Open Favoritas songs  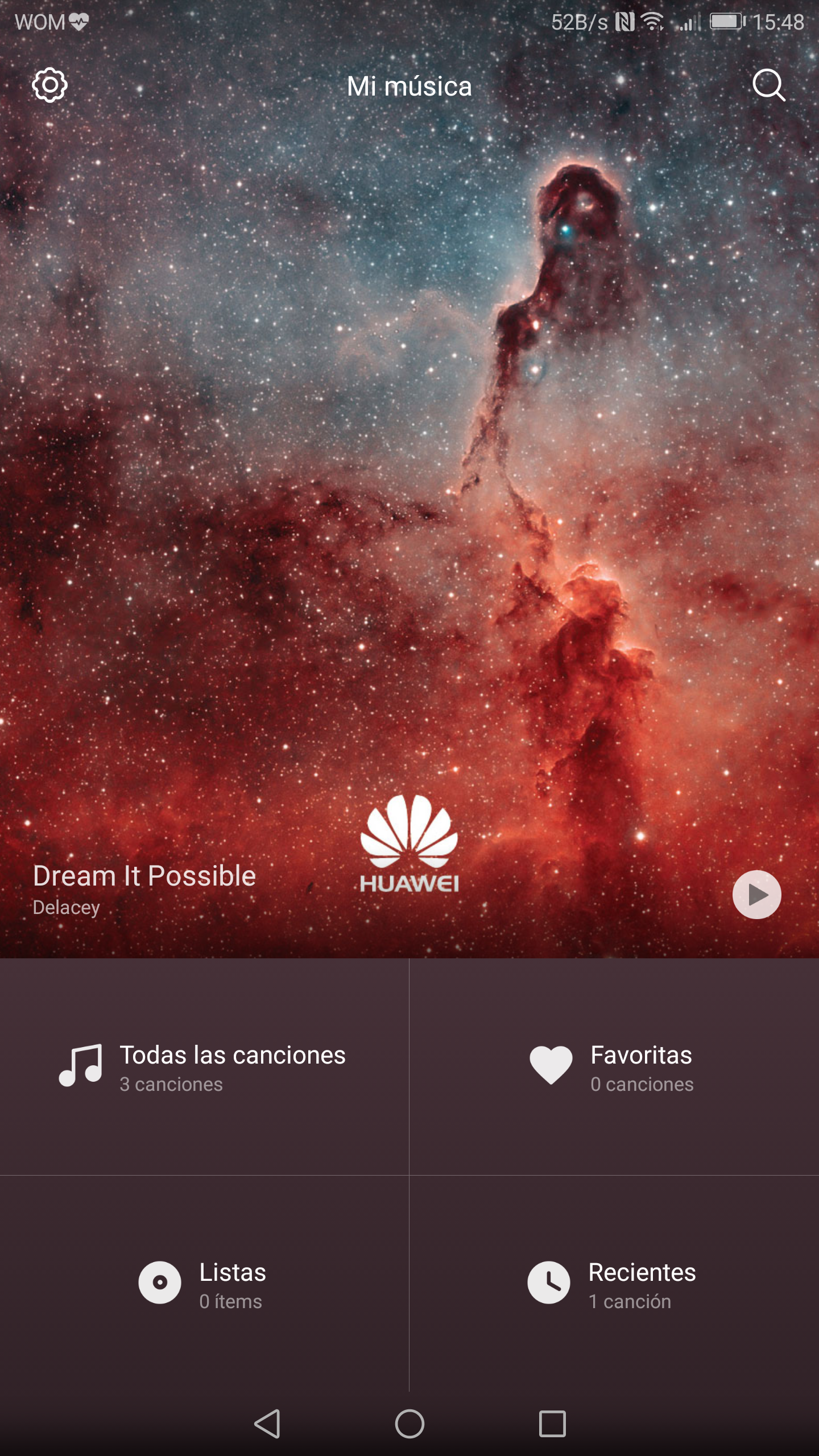[x=613, y=1068]
